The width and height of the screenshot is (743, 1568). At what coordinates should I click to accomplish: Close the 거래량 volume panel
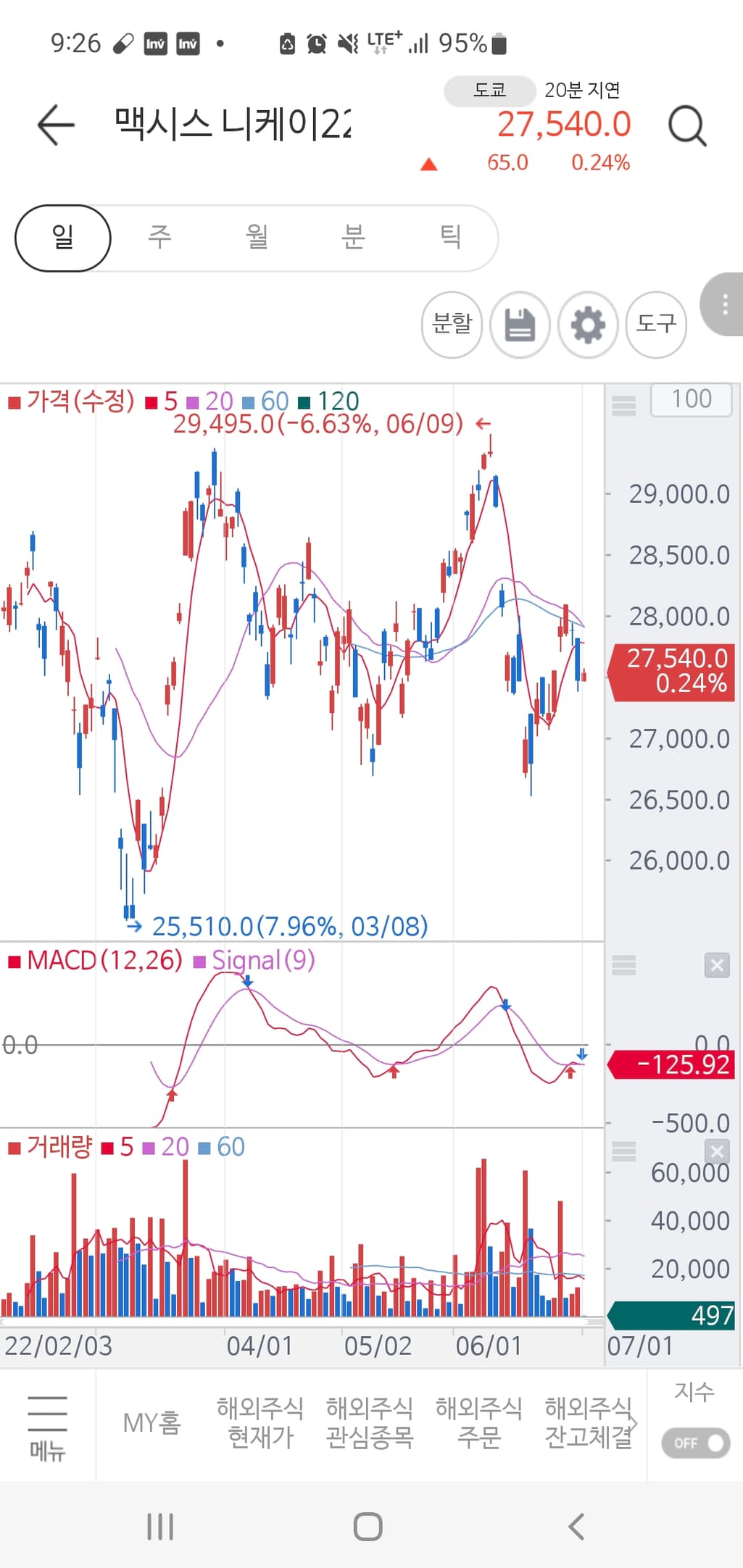[717, 1151]
